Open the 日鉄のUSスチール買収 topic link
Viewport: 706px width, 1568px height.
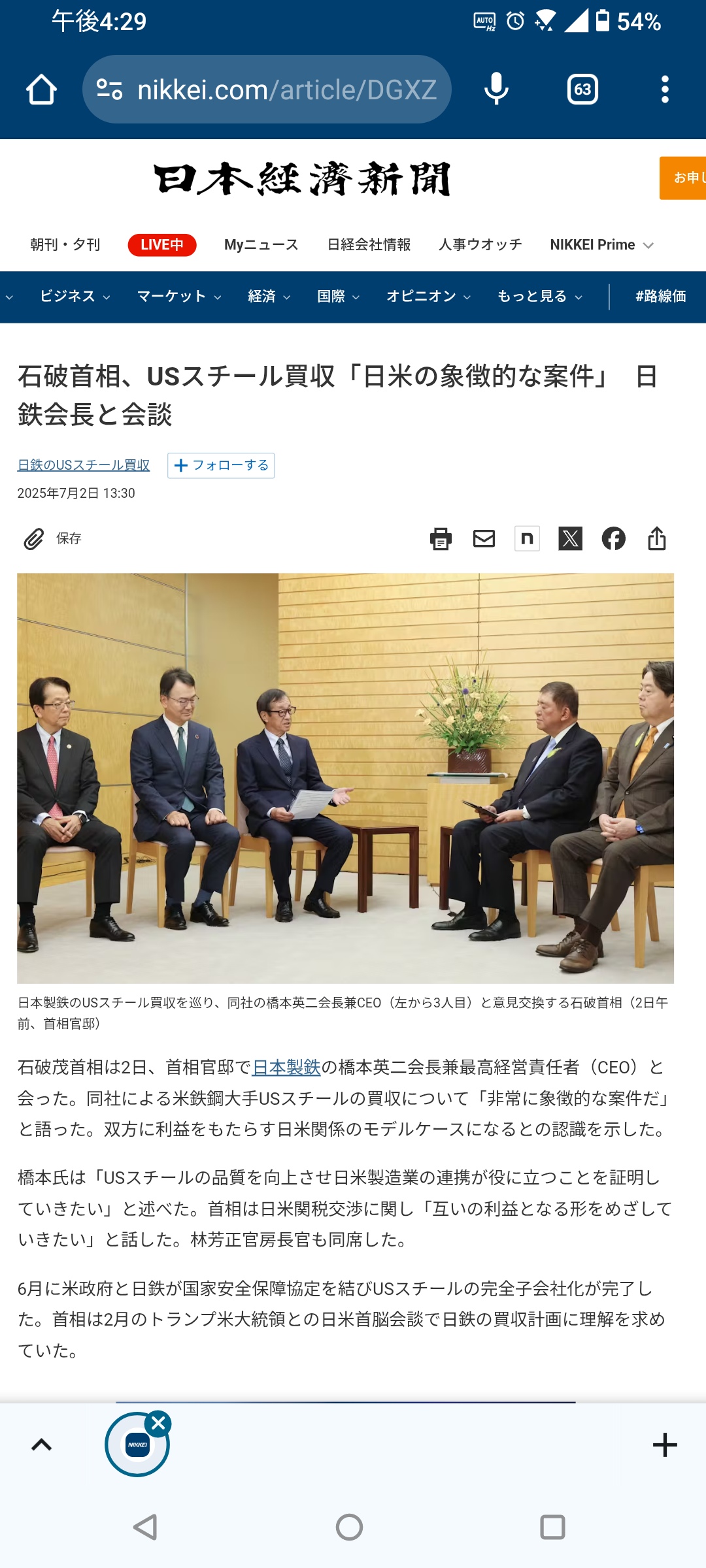[x=84, y=465]
